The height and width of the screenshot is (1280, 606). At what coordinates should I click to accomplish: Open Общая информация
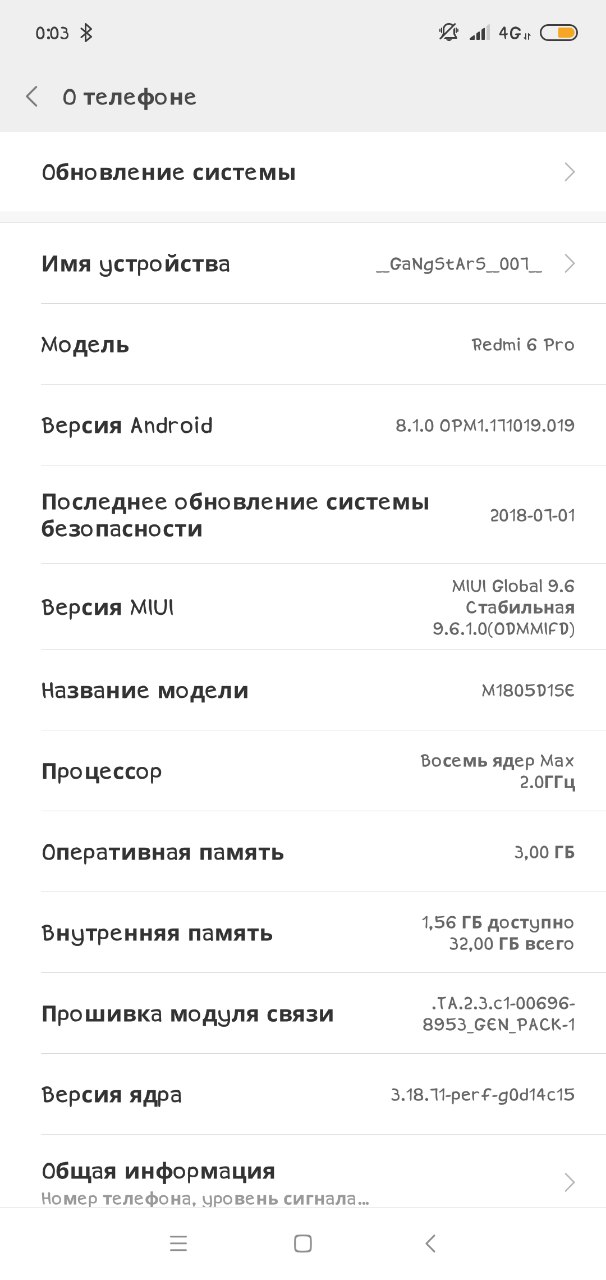pyautogui.click(x=303, y=1180)
